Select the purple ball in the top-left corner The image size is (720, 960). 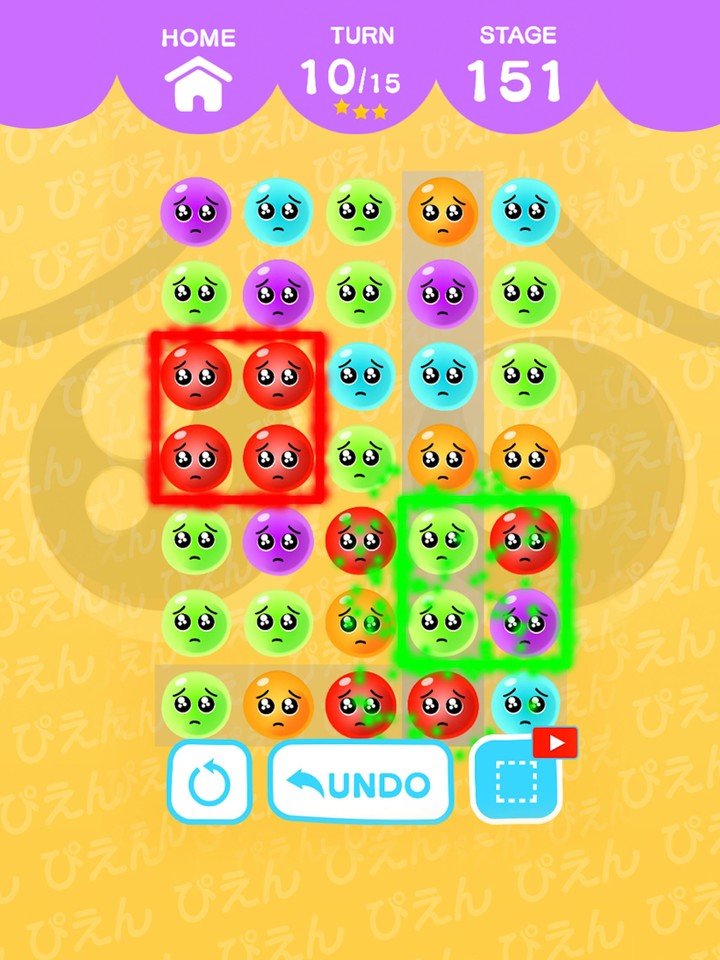tap(197, 212)
